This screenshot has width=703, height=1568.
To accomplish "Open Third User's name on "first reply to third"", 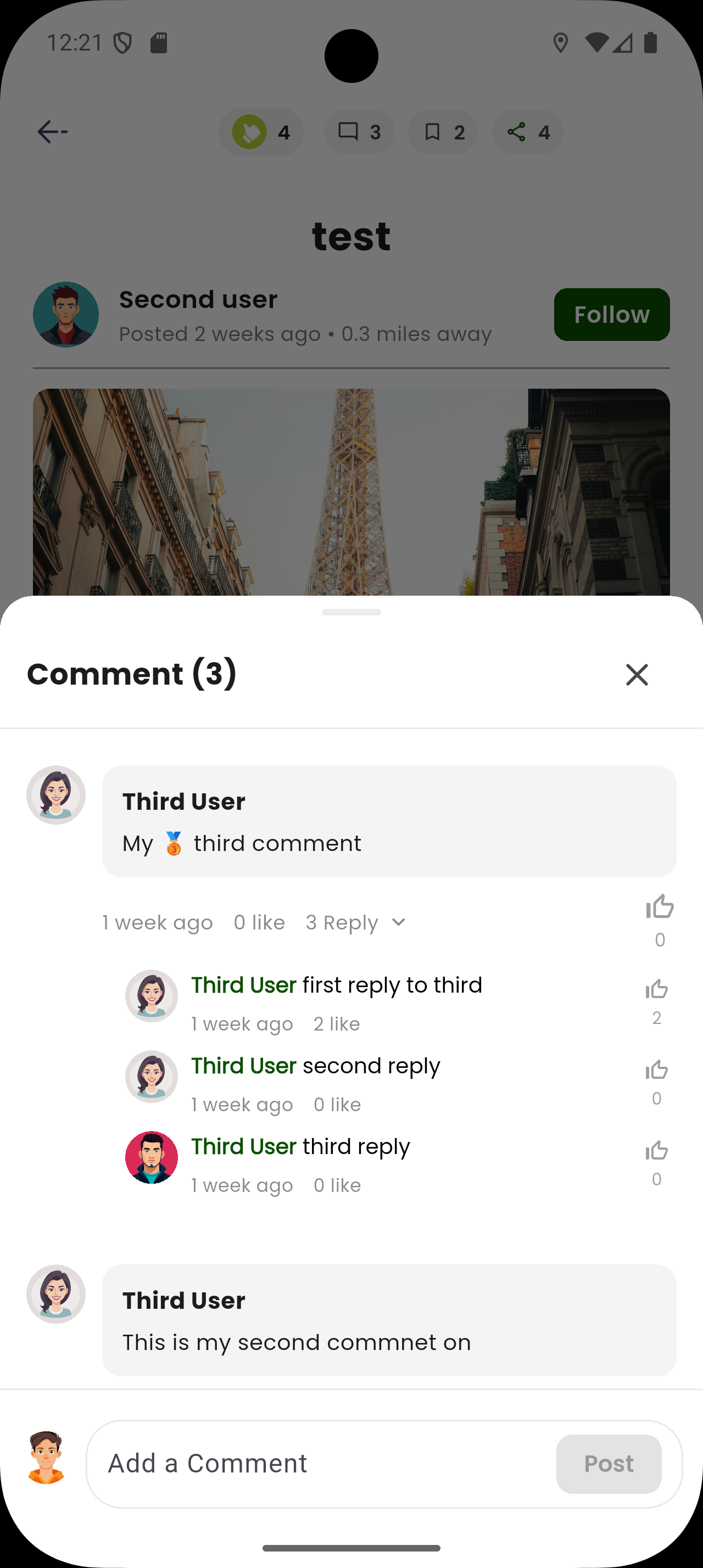I will [x=243, y=985].
